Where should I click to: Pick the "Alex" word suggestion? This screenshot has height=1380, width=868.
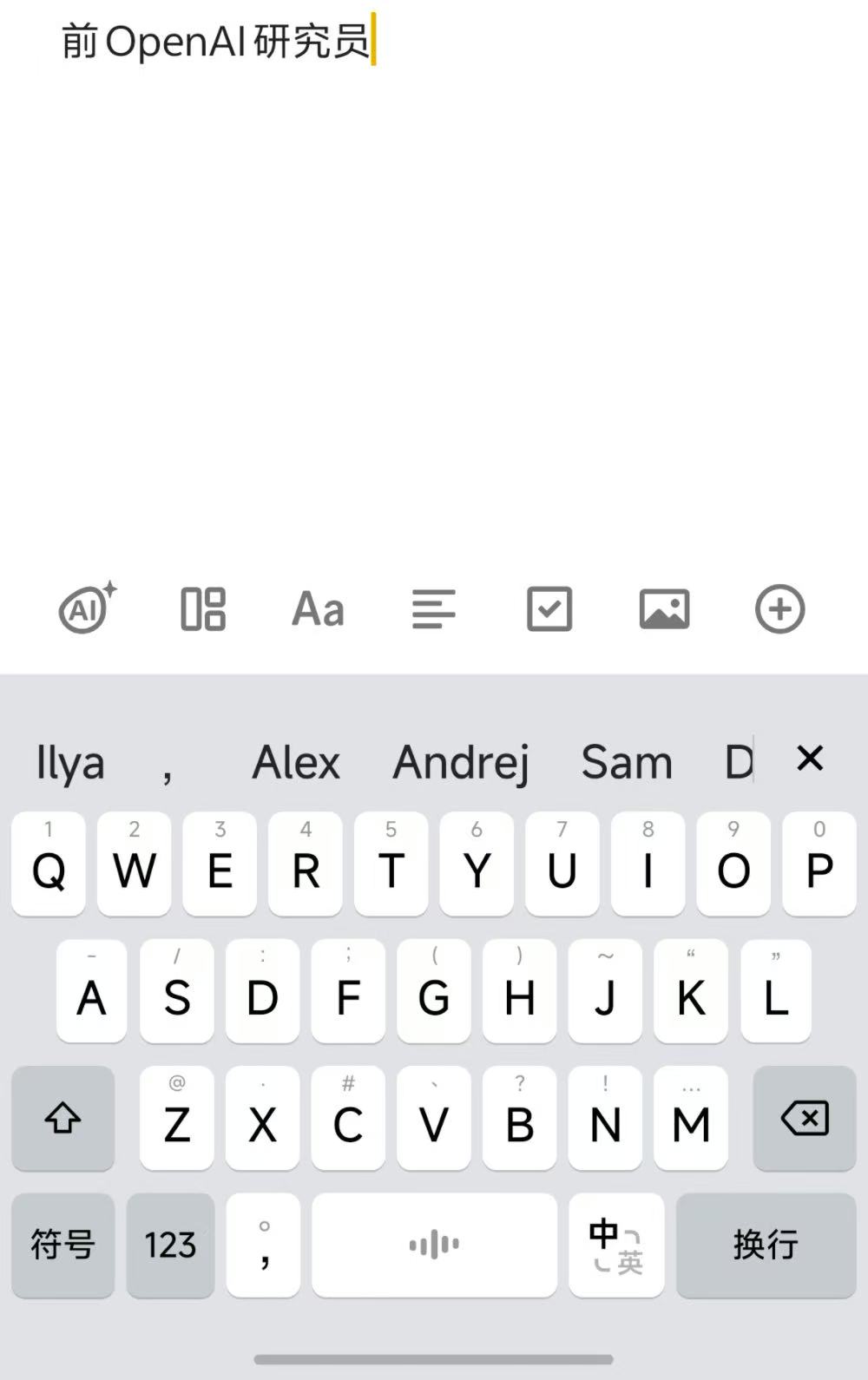coord(296,763)
